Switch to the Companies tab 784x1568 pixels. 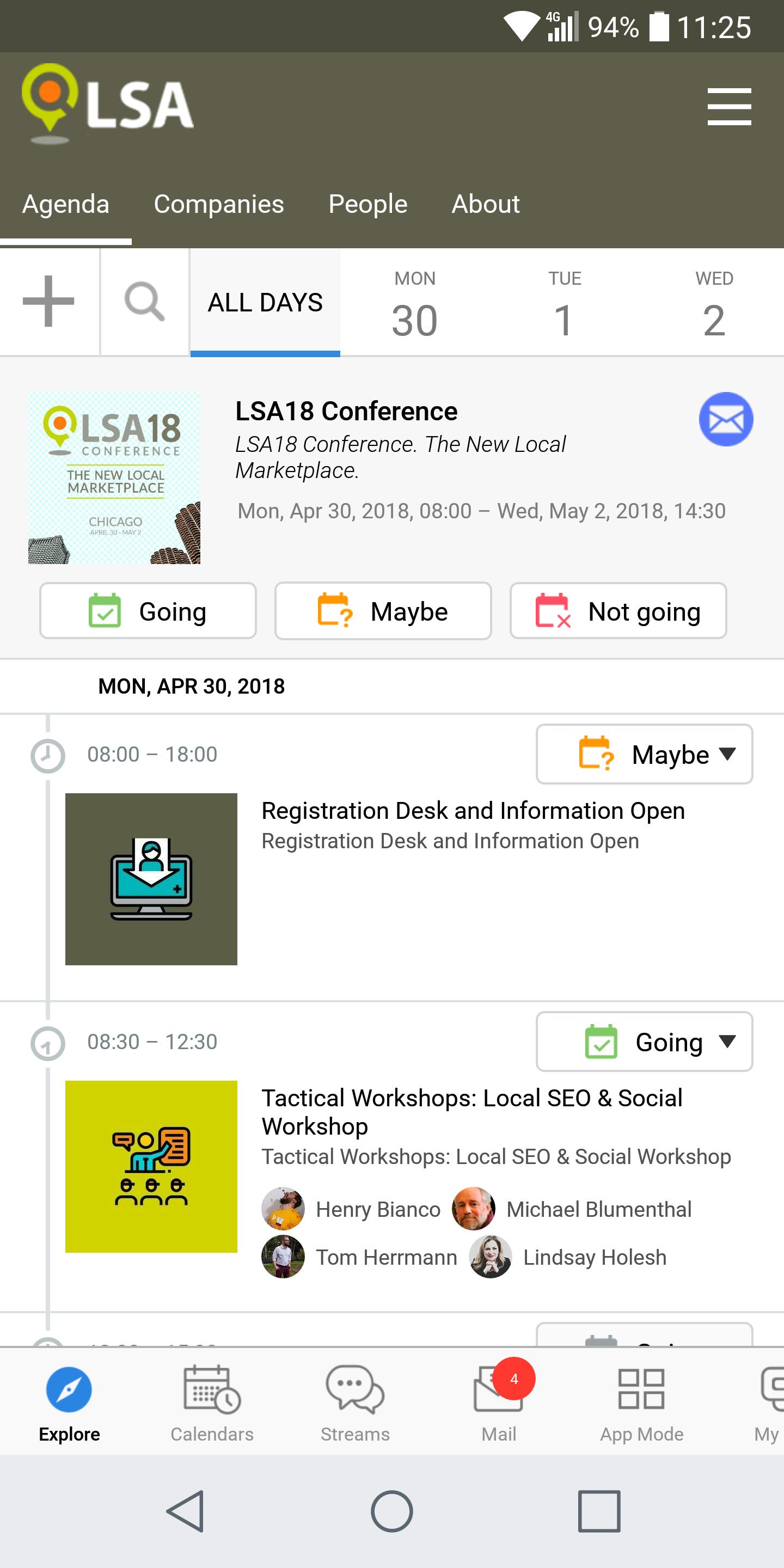point(219,204)
